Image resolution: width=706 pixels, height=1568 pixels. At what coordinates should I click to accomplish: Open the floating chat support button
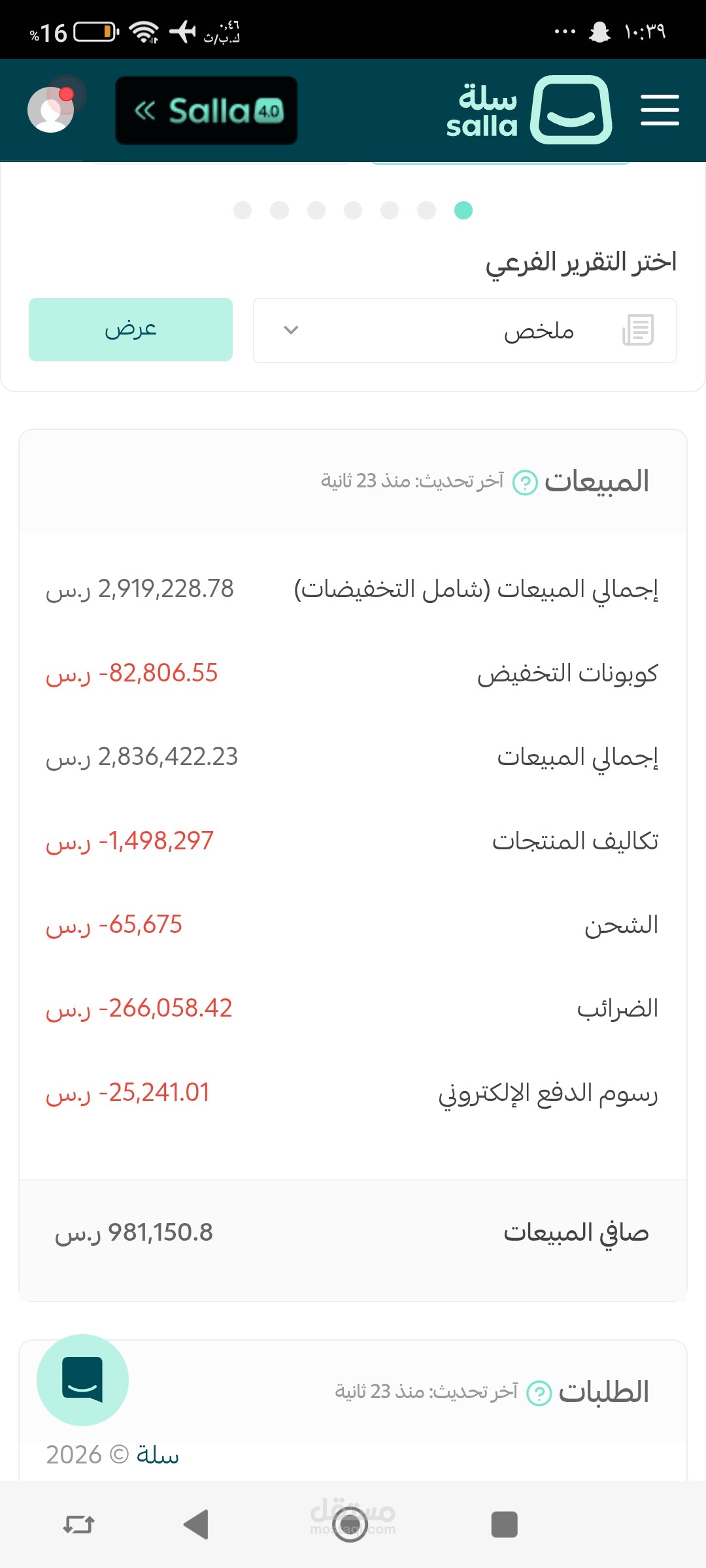click(x=82, y=1380)
